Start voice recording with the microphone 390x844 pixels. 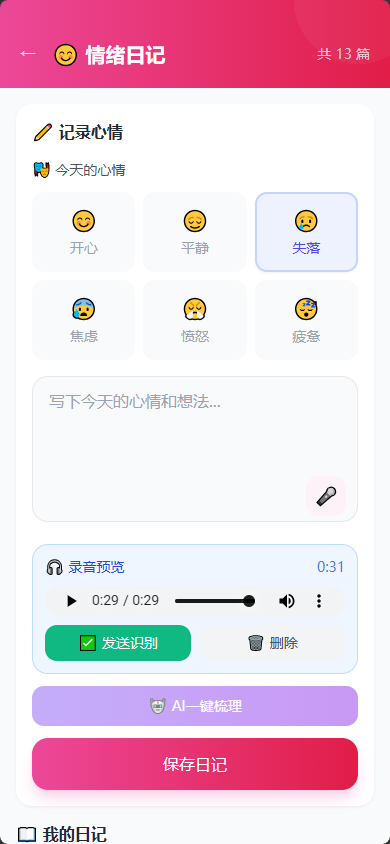326,496
